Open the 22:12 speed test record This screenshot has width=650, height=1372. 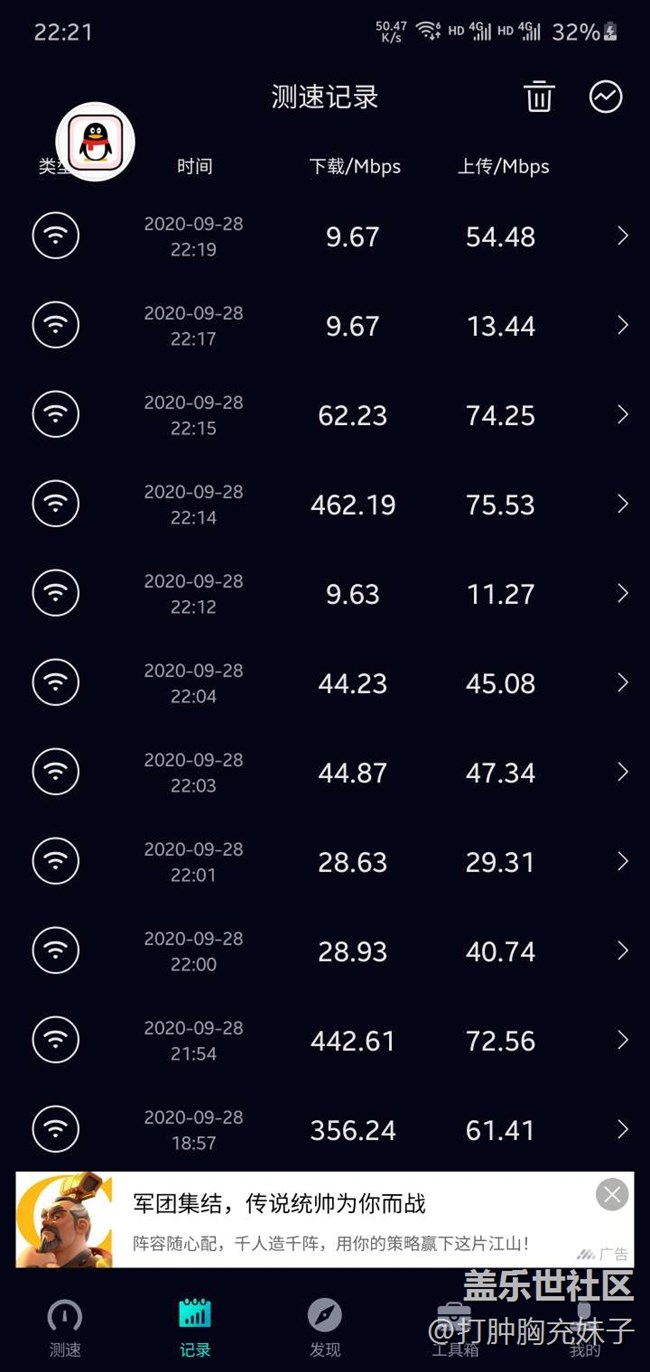tap(325, 594)
